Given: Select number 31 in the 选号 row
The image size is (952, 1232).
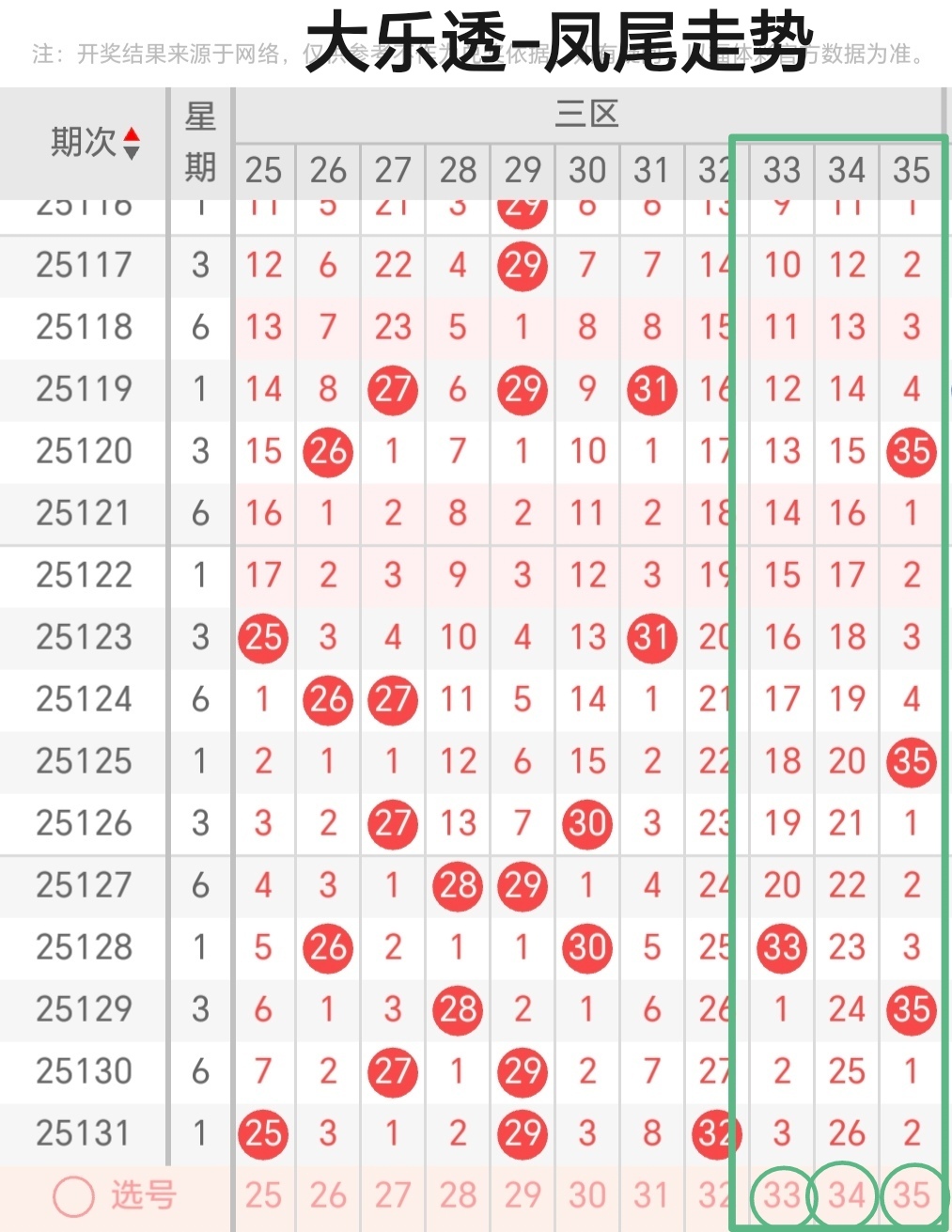Looking at the screenshot, I should click(x=651, y=1195).
